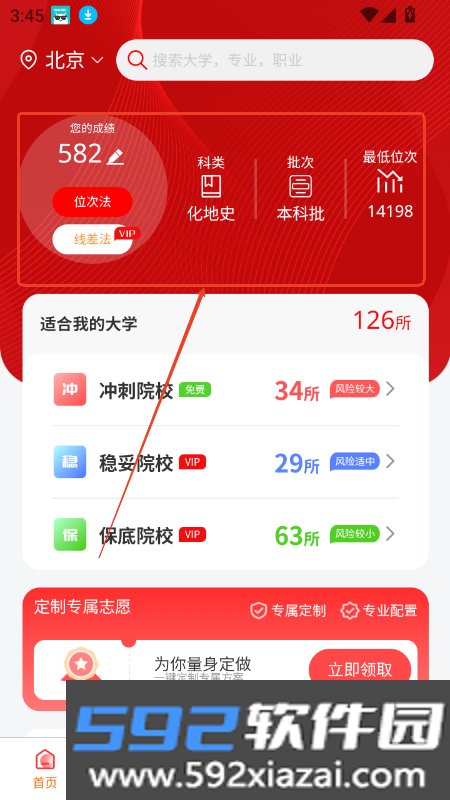Open the 稳妥院校 list with 29 schools
Screen dimensions: 450x800
[225, 462]
